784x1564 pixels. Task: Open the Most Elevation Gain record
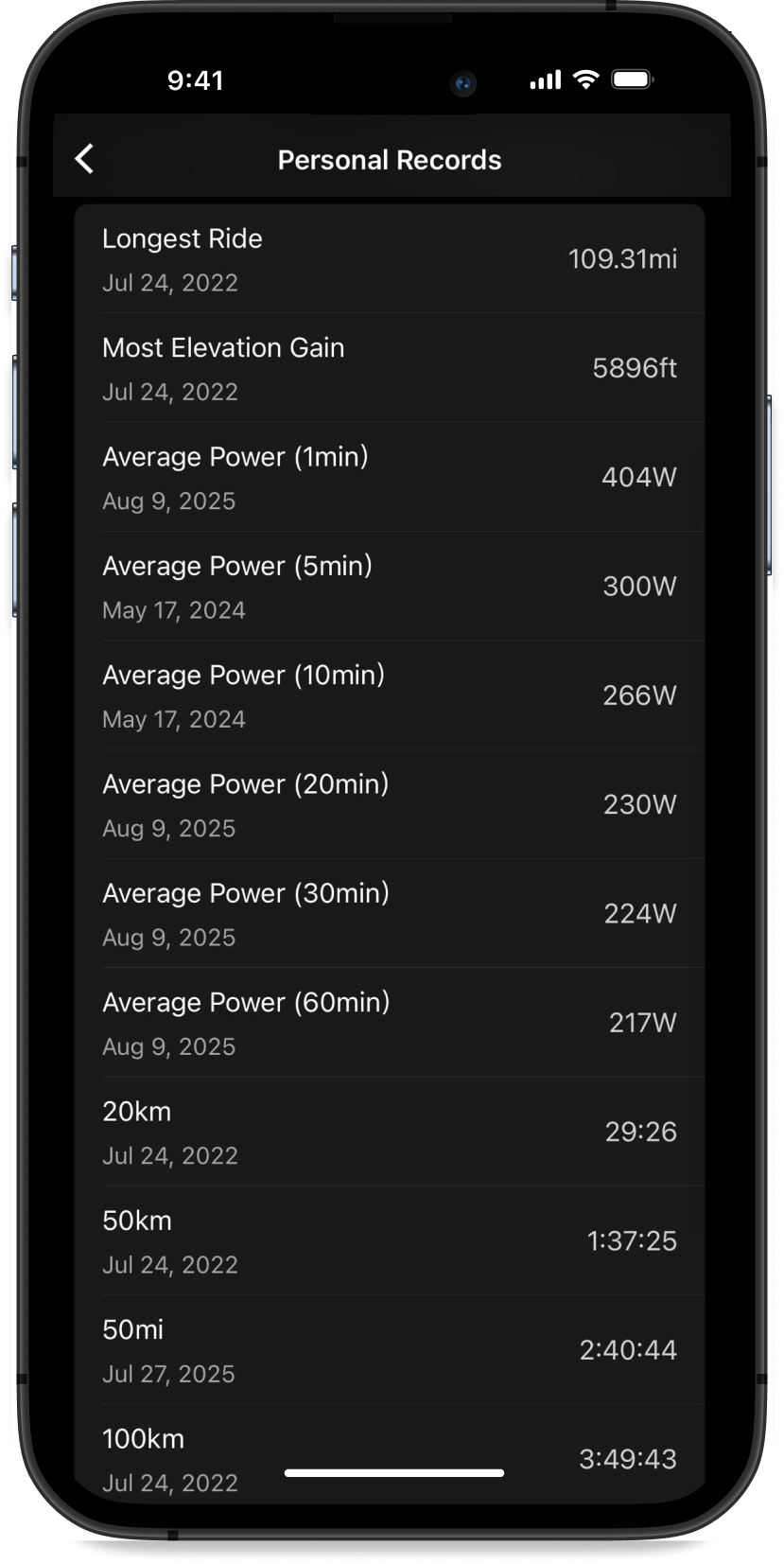pyautogui.click(x=389, y=368)
